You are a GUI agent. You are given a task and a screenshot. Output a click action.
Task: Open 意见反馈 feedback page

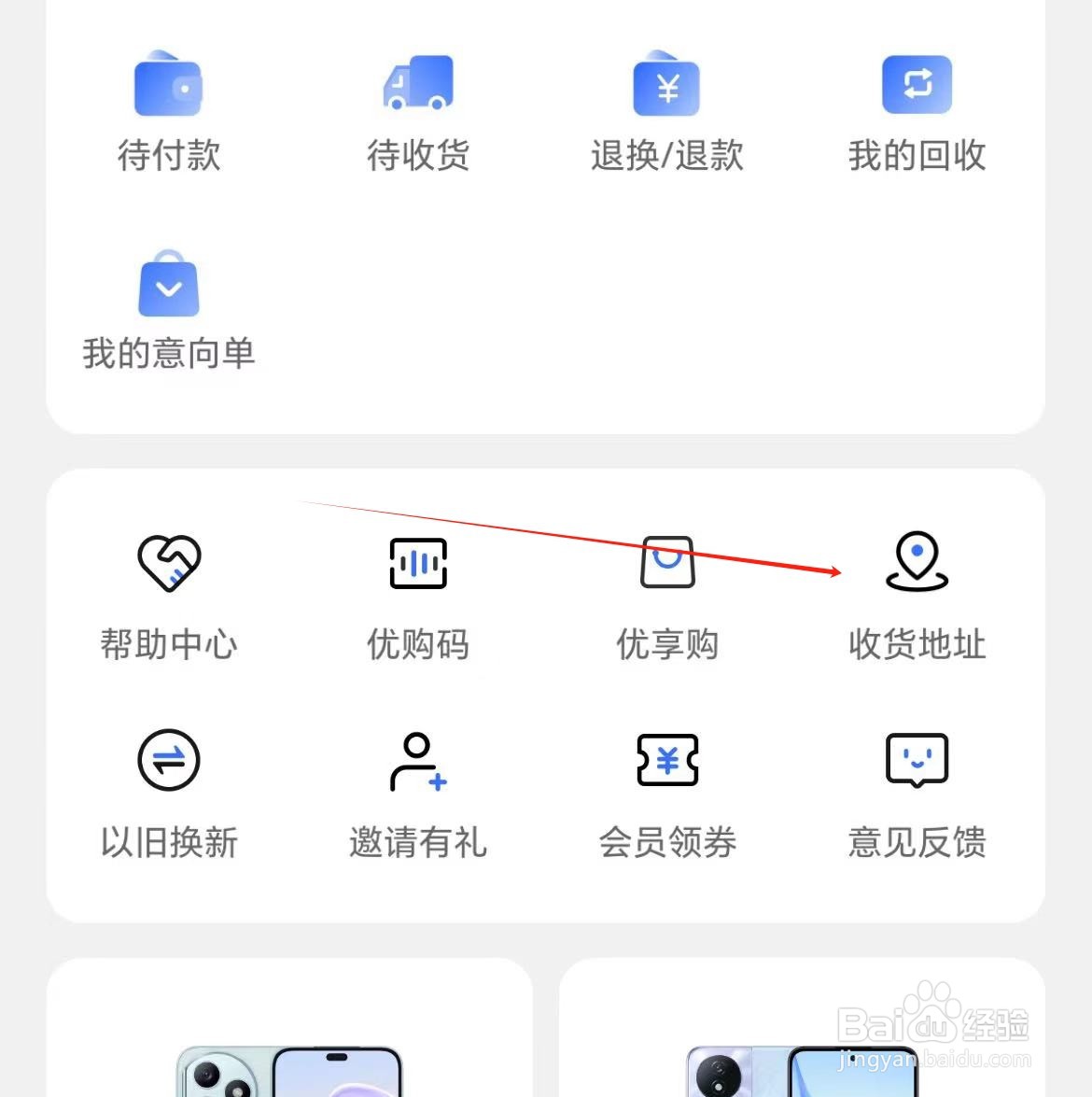tap(917, 843)
